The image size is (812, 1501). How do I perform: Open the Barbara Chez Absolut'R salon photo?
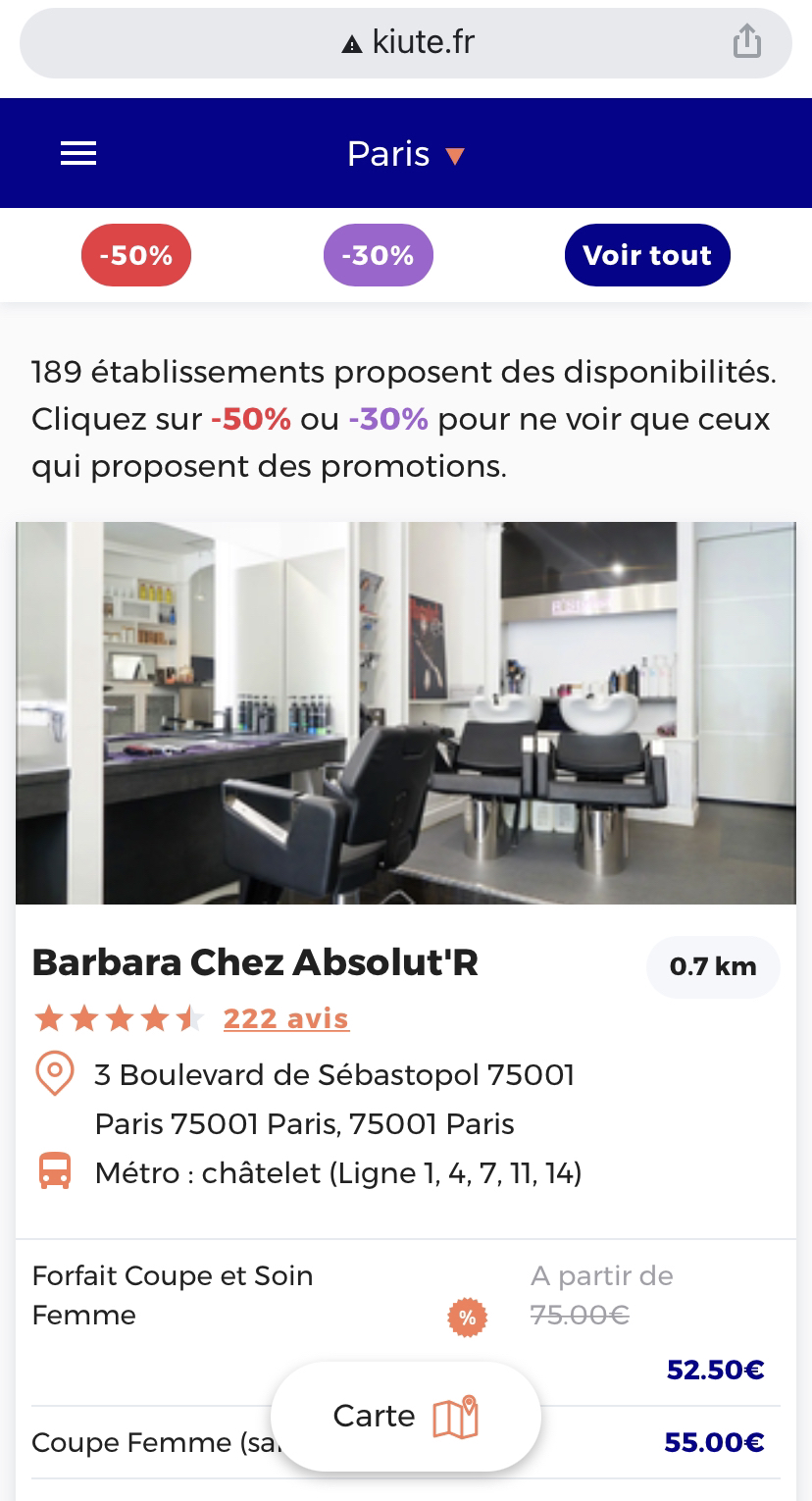pyautogui.click(x=405, y=712)
